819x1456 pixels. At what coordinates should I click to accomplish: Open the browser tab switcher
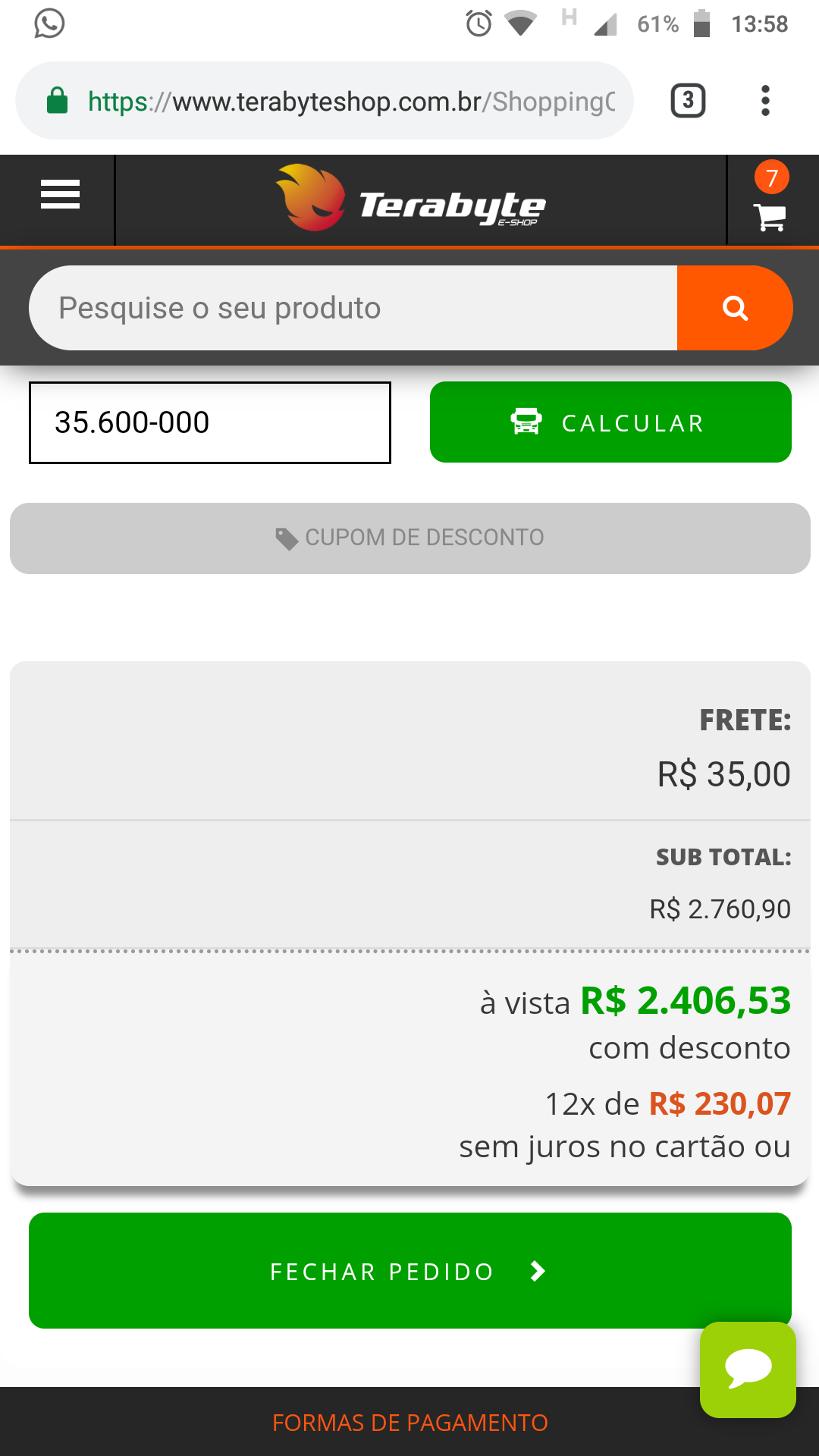[x=688, y=101]
